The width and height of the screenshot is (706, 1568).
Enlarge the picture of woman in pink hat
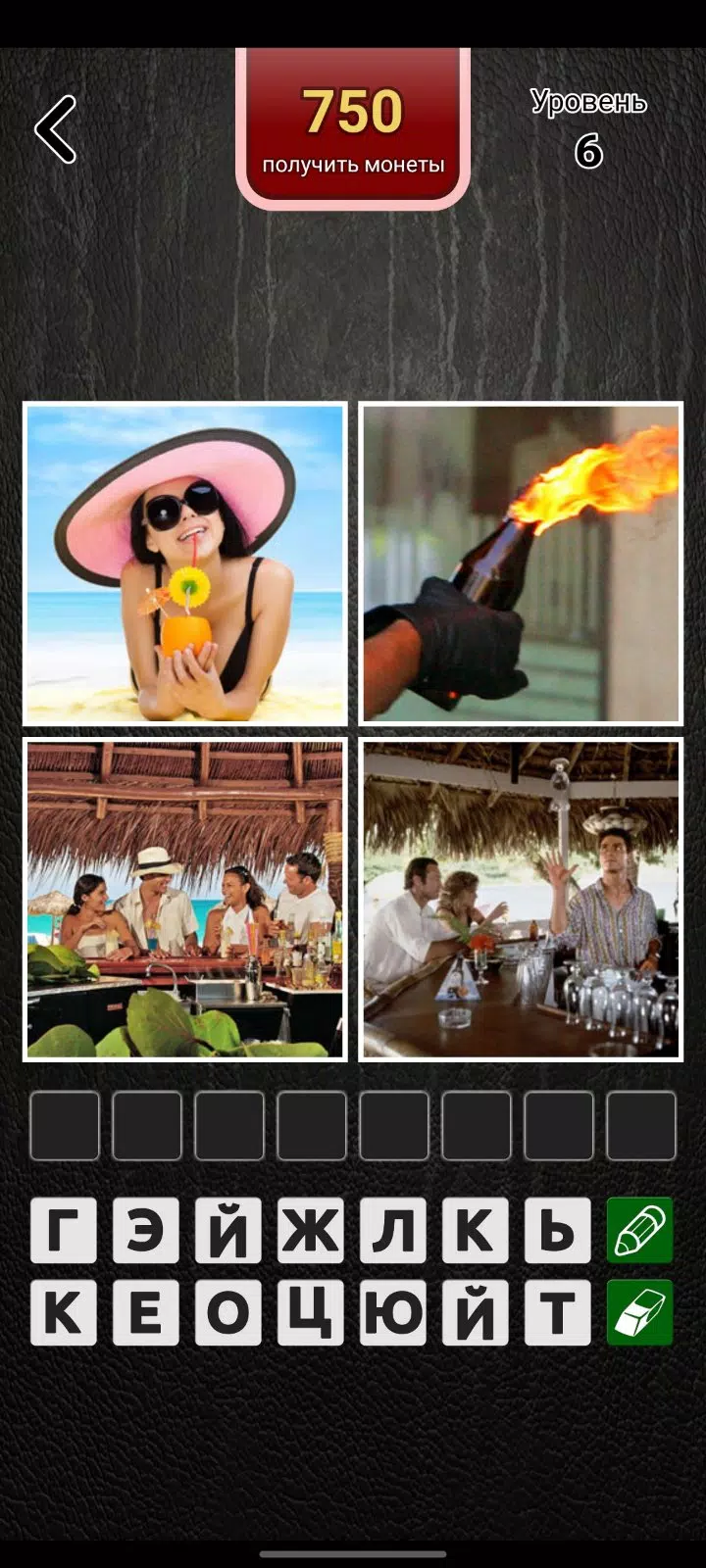pyautogui.click(x=185, y=563)
